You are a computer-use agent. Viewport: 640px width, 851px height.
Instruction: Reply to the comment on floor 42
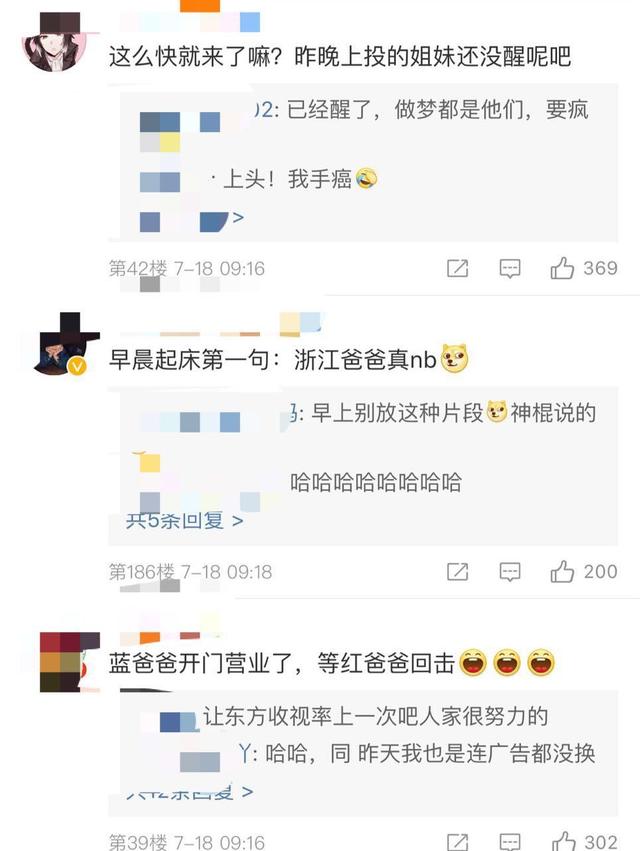510,268
